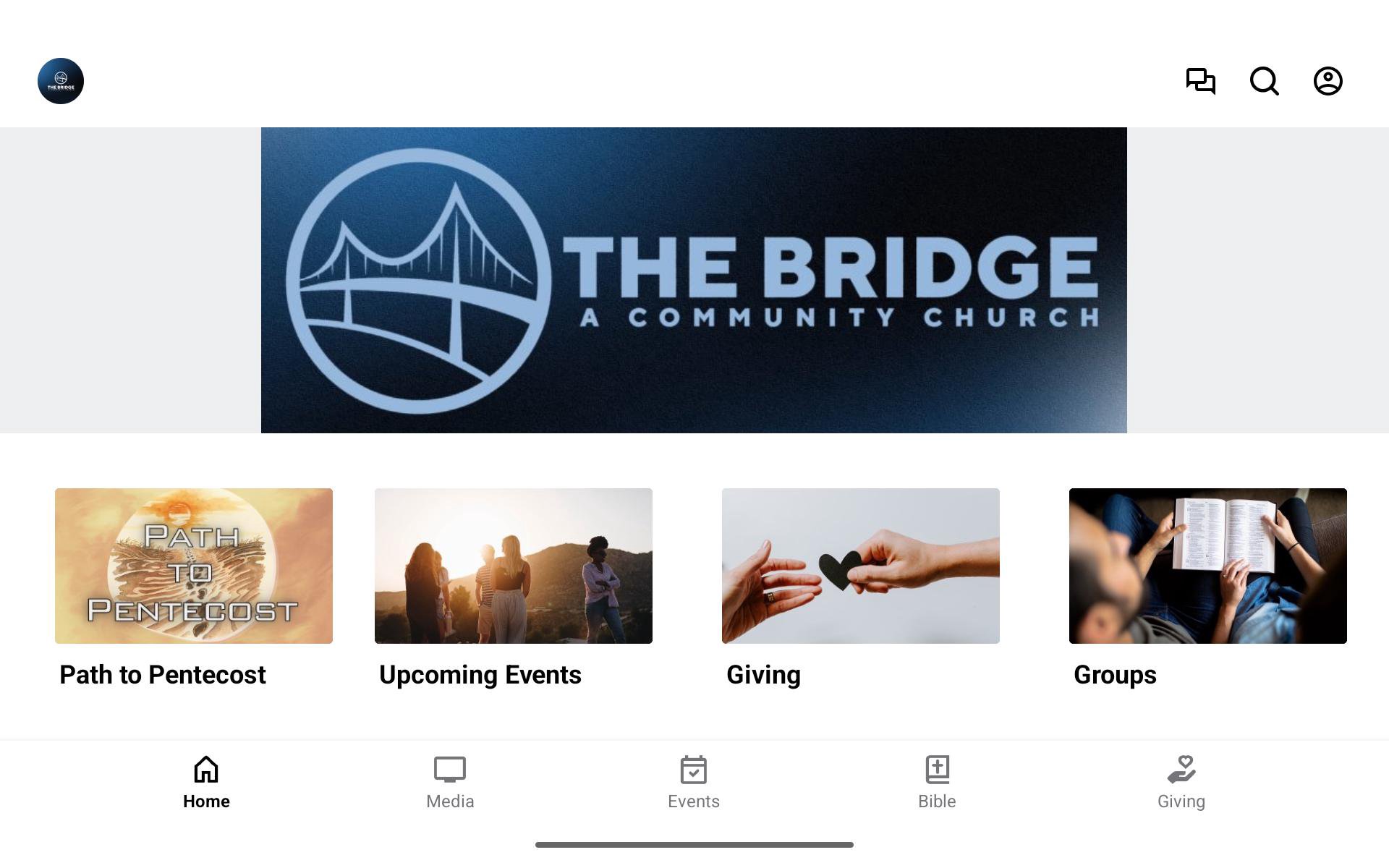Open the Upcoming Events card
The height and width of the screenshot is (868, 1389).
[x=514, y=588]
